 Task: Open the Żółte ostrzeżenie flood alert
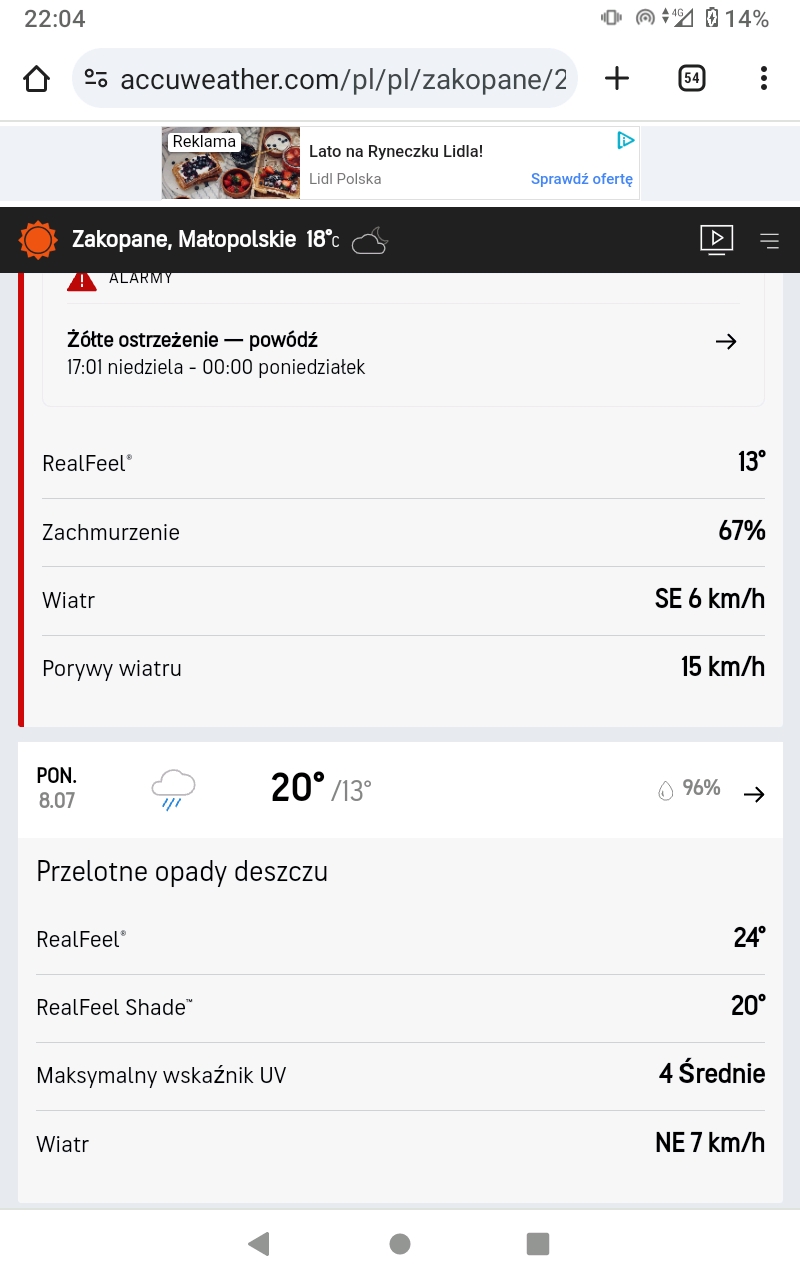tap(400, 353)
